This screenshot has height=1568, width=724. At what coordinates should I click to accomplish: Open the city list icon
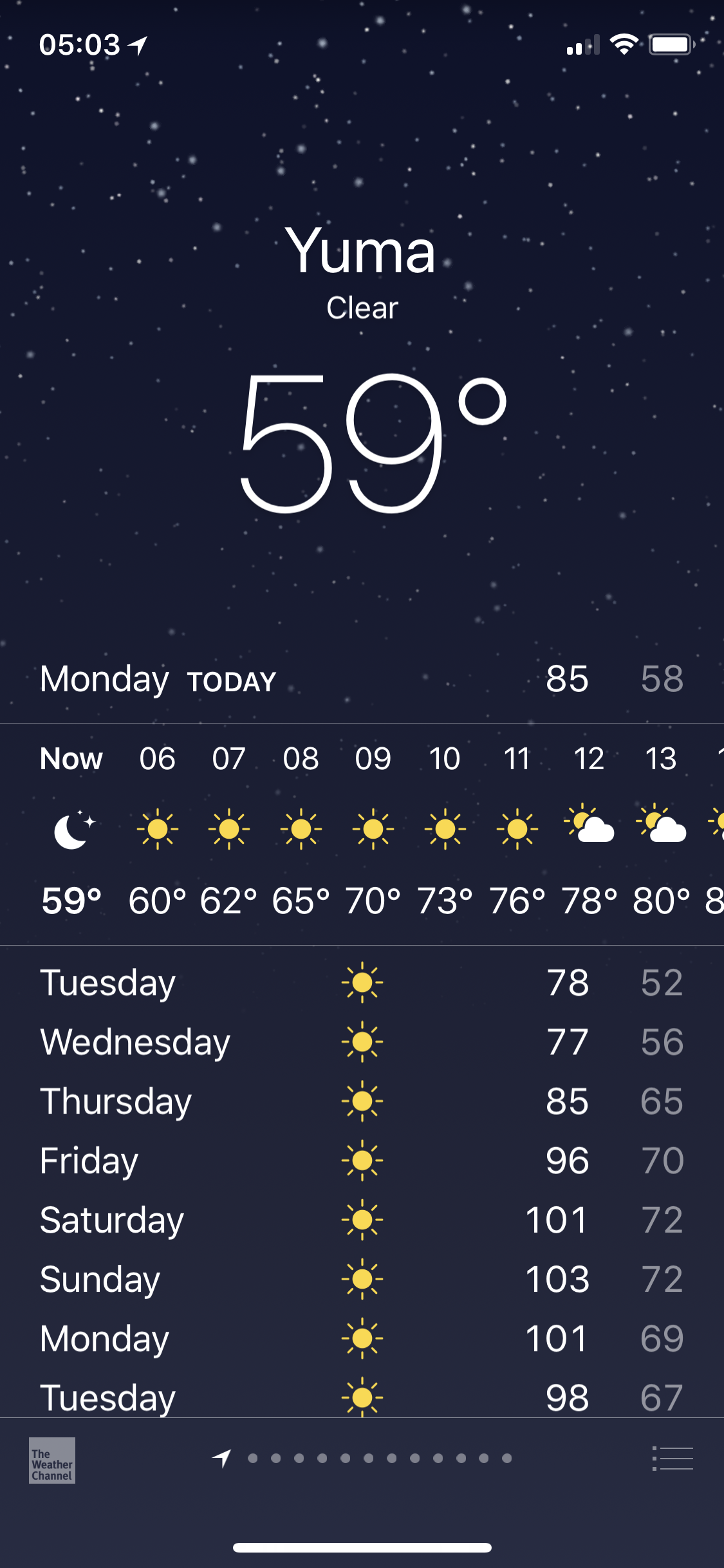point(673,1459)
